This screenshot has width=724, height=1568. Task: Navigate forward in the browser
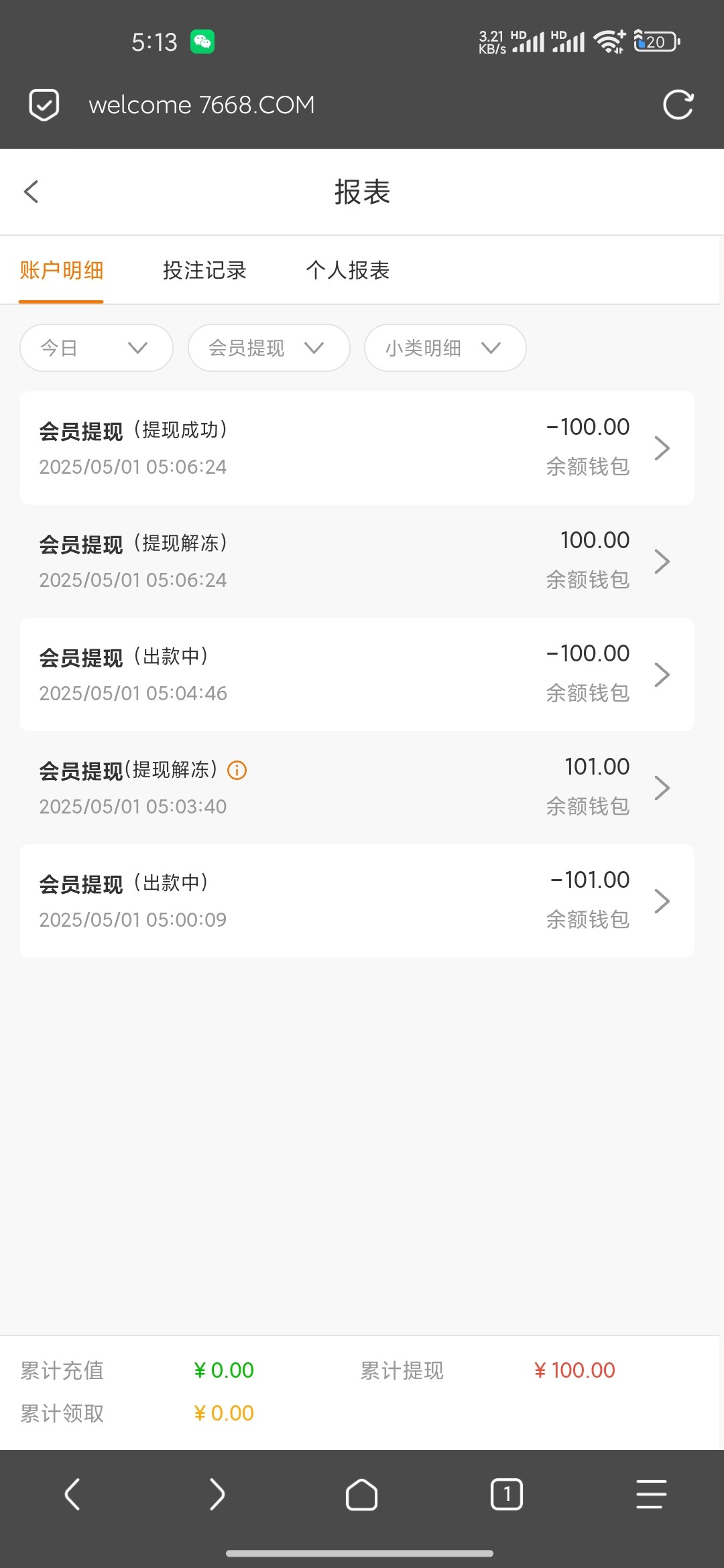(x=217, y=1494)
